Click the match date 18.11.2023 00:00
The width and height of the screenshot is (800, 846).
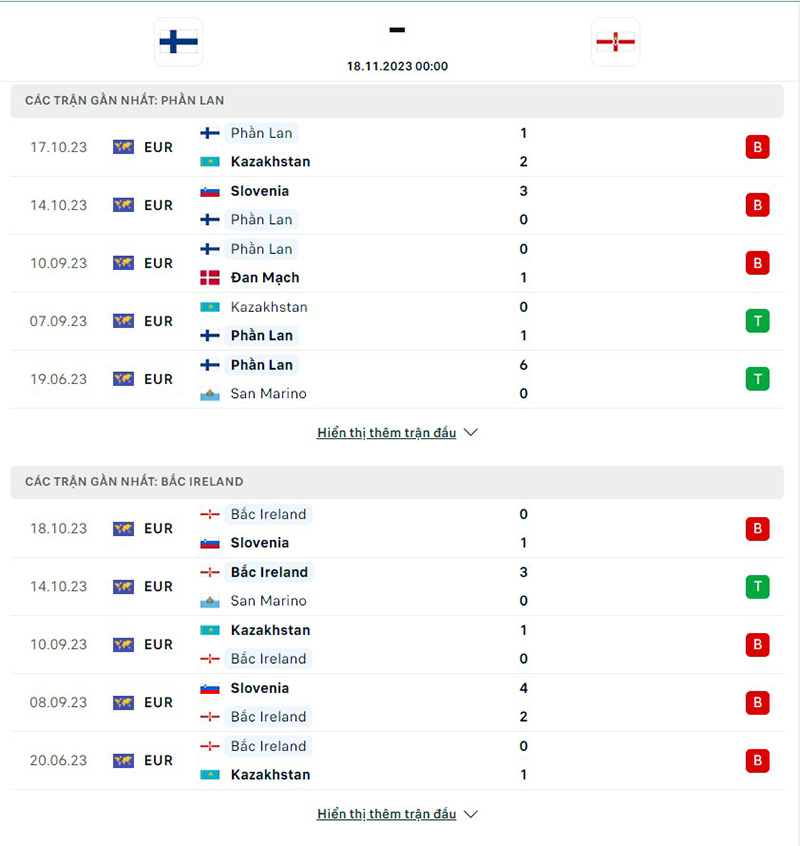coord(397,65)
